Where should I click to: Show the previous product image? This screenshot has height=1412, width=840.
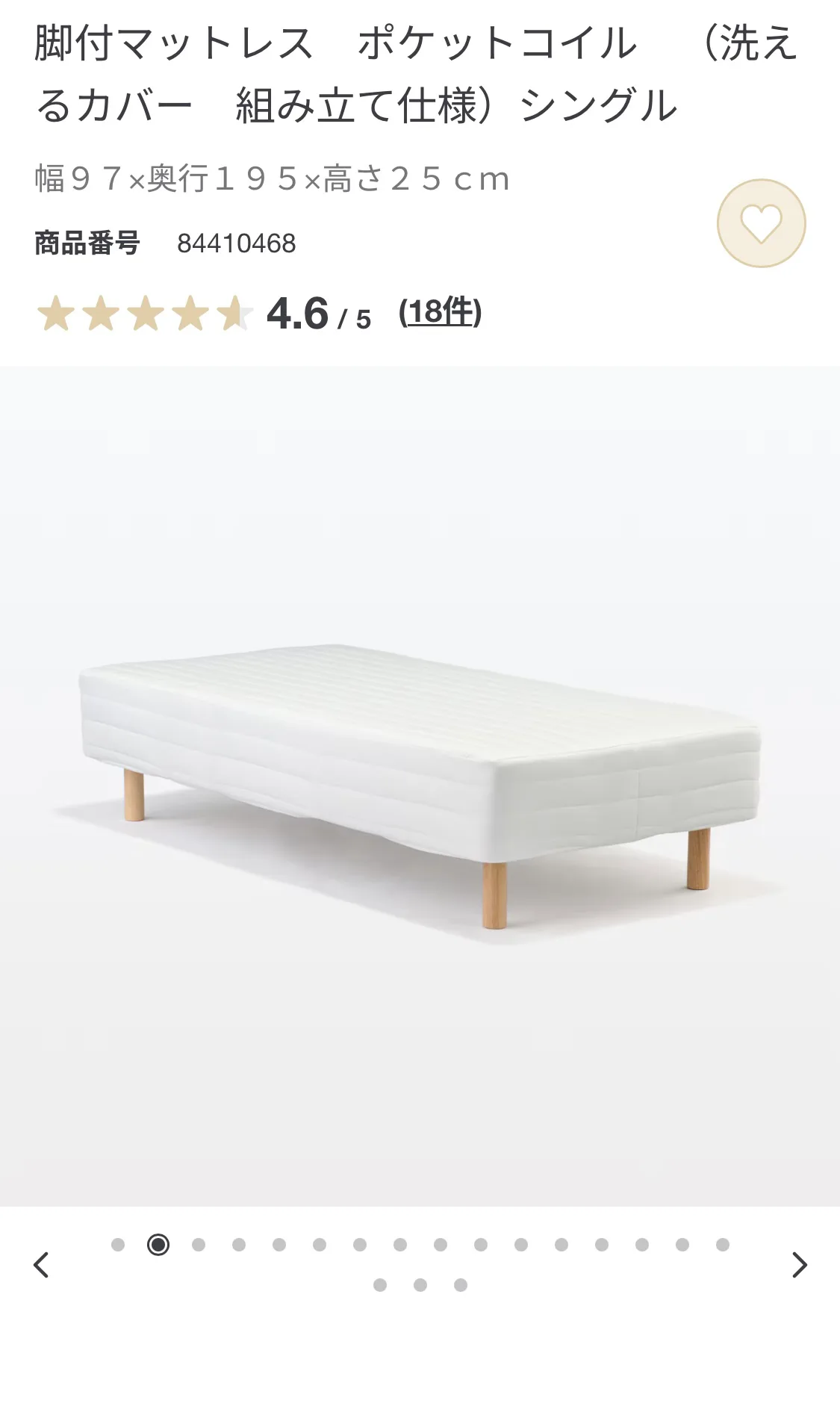point(42,1264)
